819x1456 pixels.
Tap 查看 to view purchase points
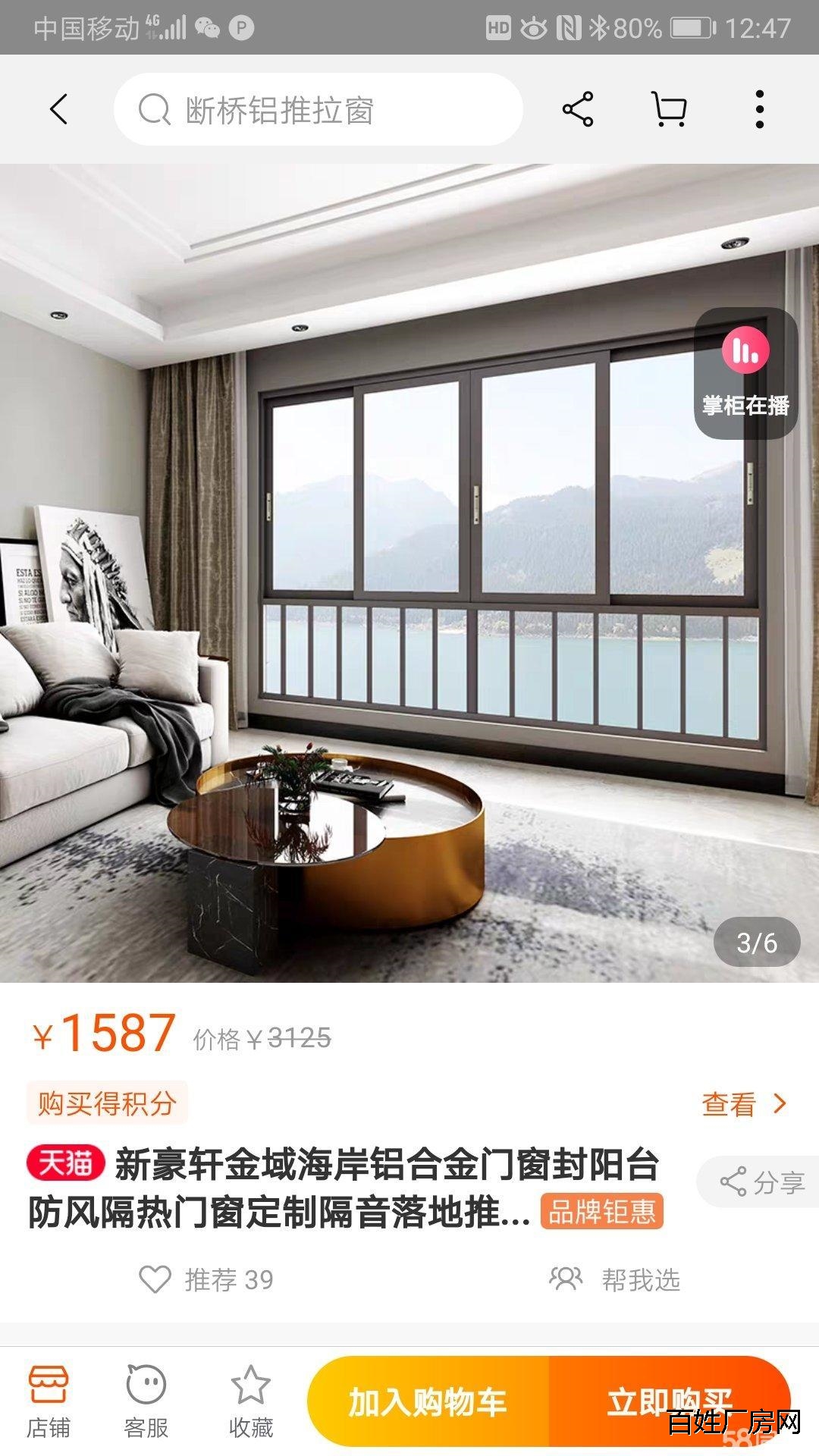coord(743,1104)
